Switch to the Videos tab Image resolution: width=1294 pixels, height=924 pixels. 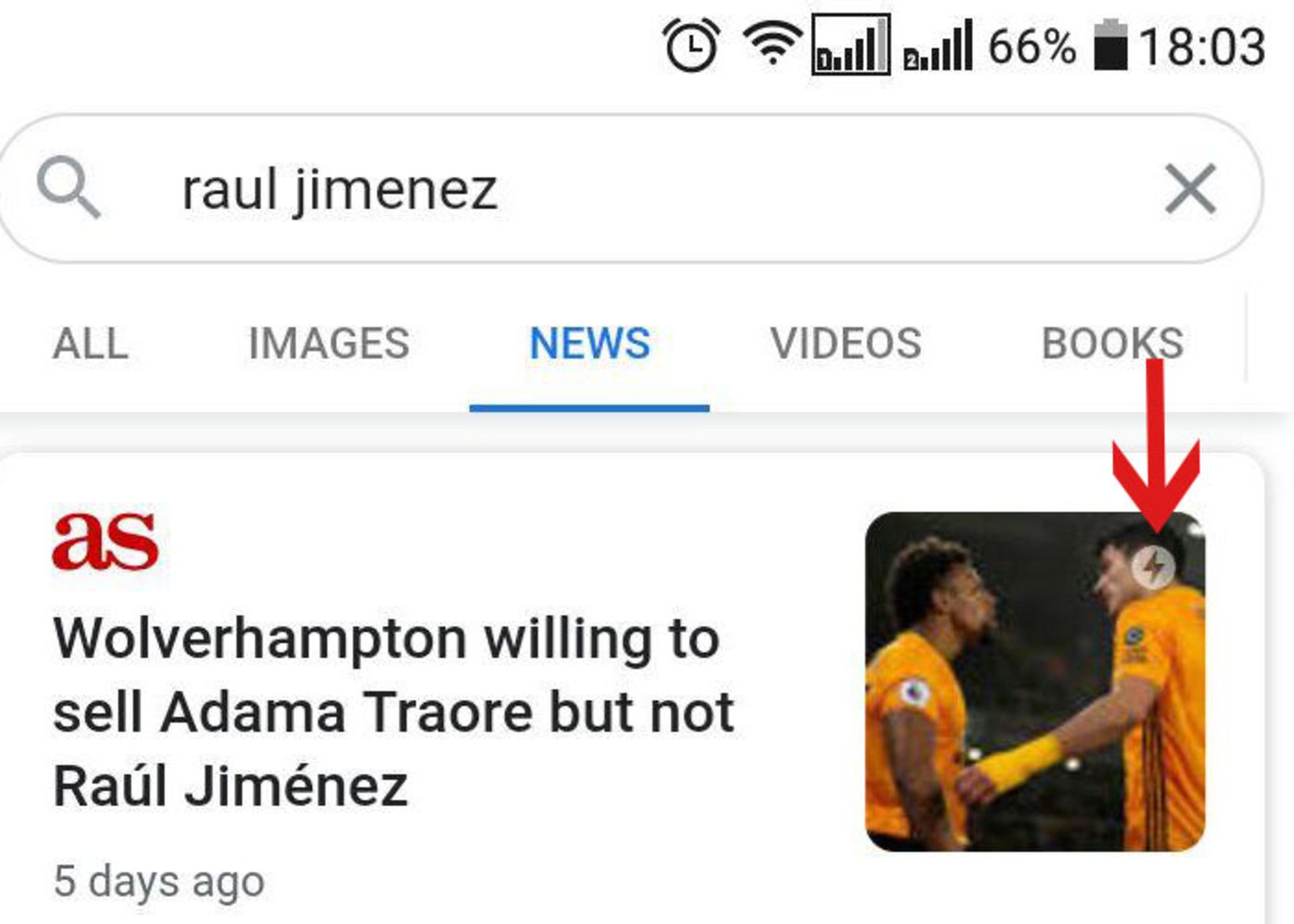tap(845, 344)
